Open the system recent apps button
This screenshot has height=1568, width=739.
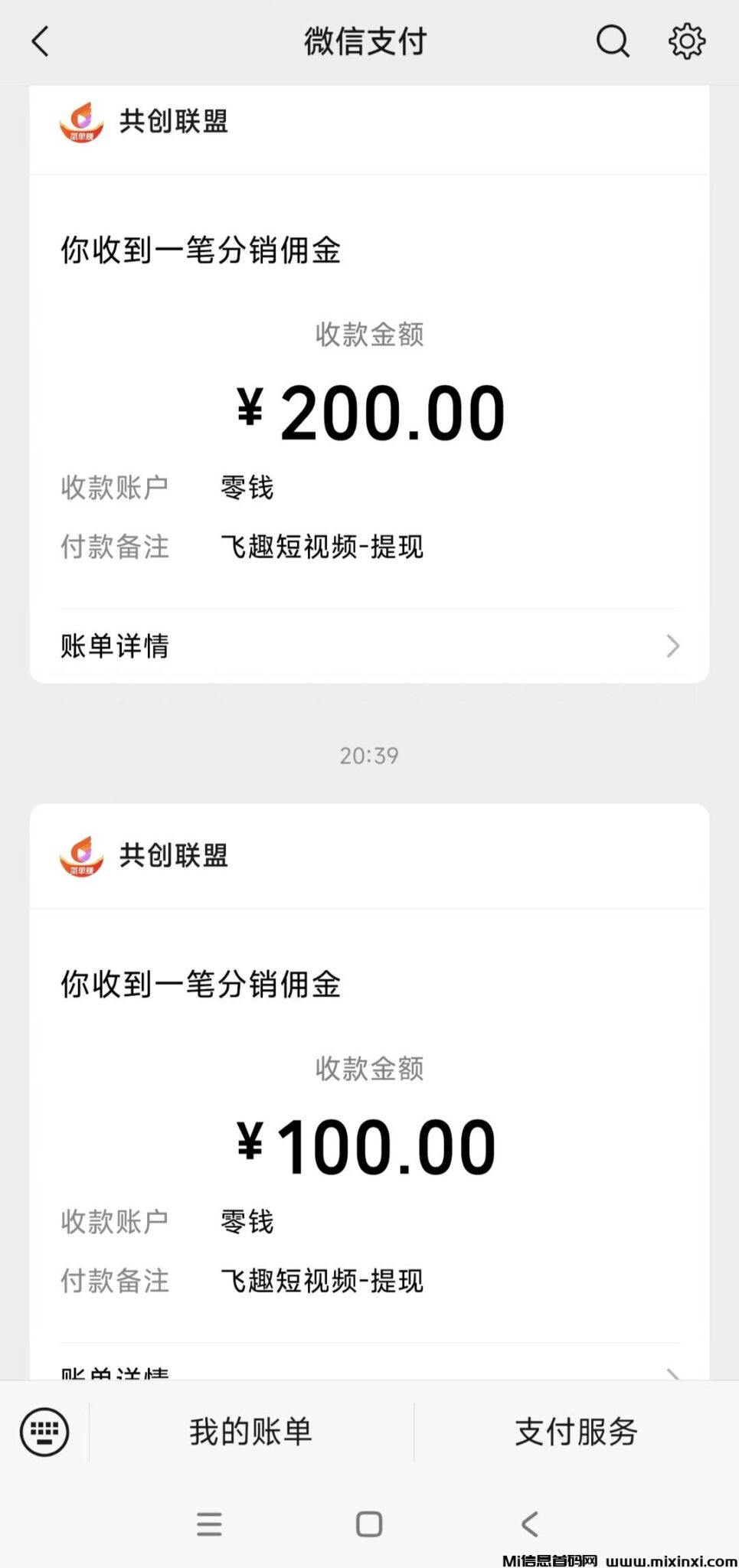(209, 1524)
